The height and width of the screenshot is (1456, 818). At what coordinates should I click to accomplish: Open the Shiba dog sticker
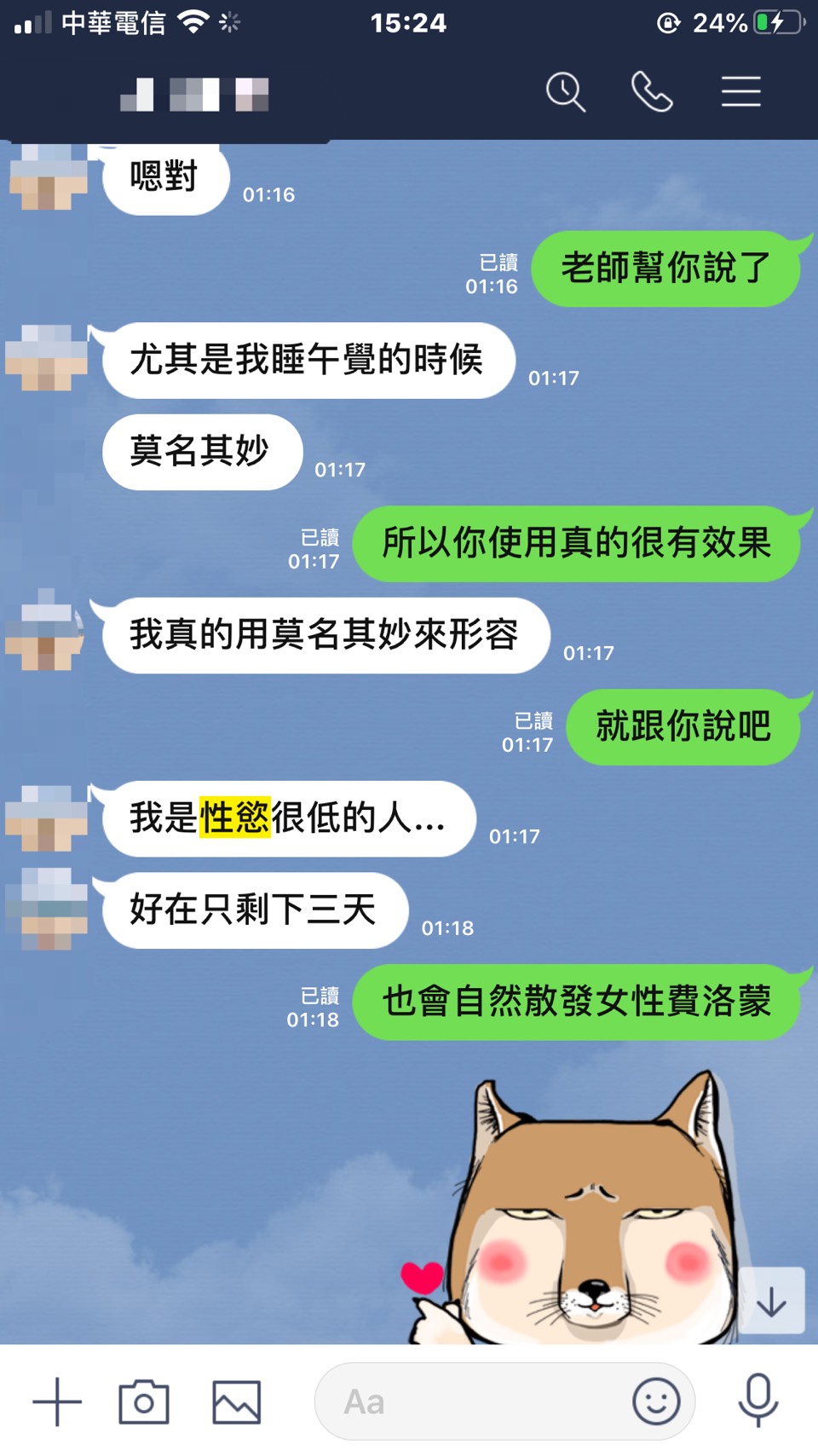coord(588,1210)
